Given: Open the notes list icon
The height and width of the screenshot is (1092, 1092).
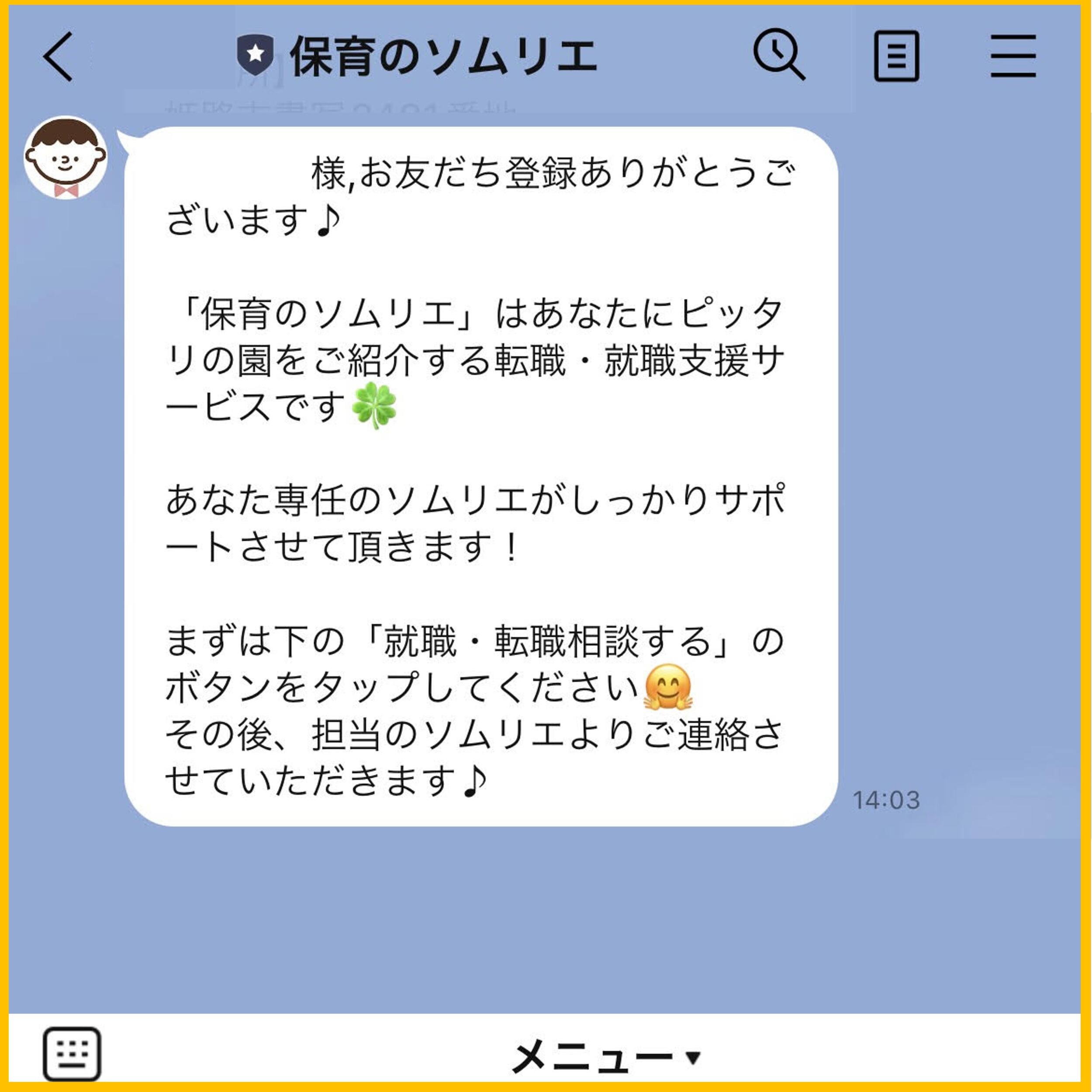Looking at the screenshot, I should [x=896, y=56].
